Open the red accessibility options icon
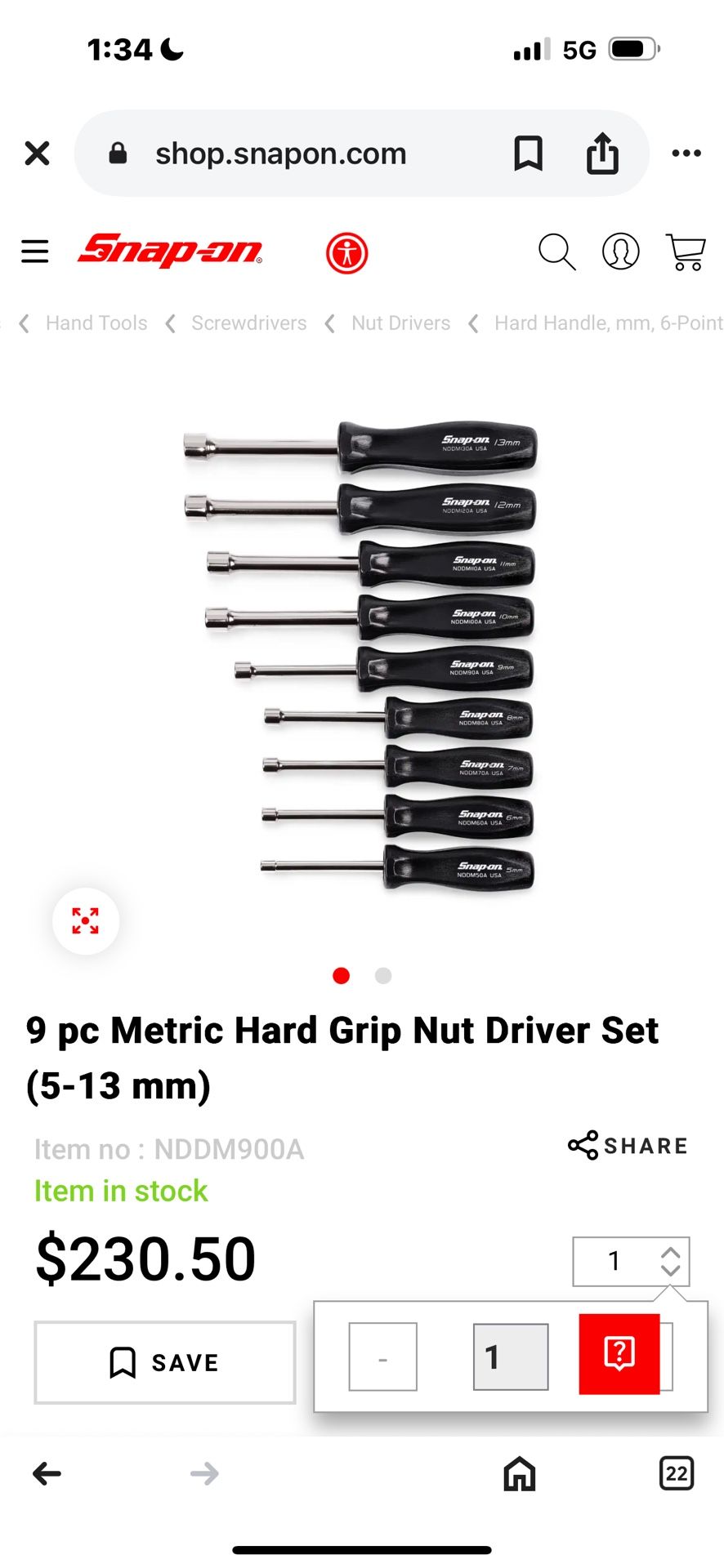This screenshot has width=724, height=1568. 346,252
